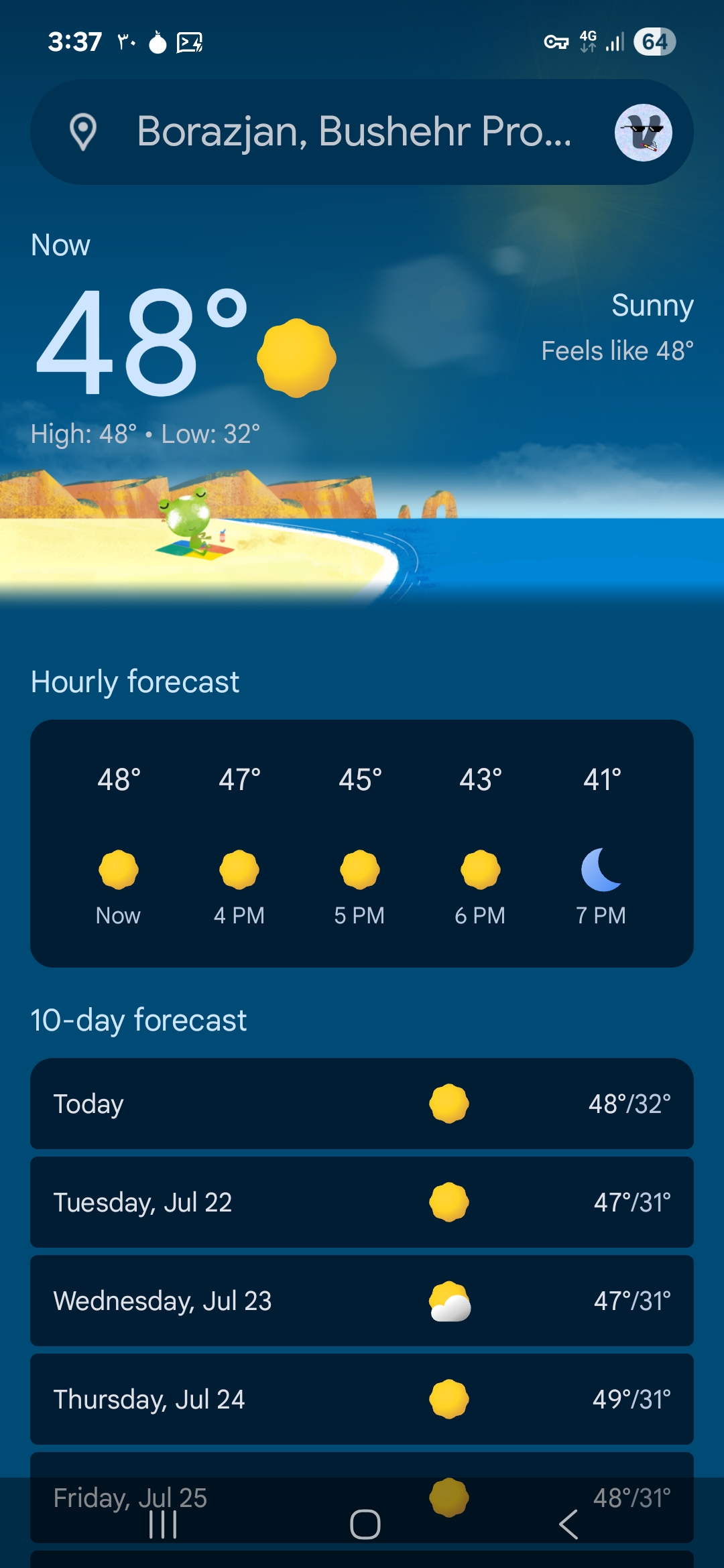This screenshot has width=724, height=1568.
Task: Expand the Today forecast row
Action: tap(362, 1104)
